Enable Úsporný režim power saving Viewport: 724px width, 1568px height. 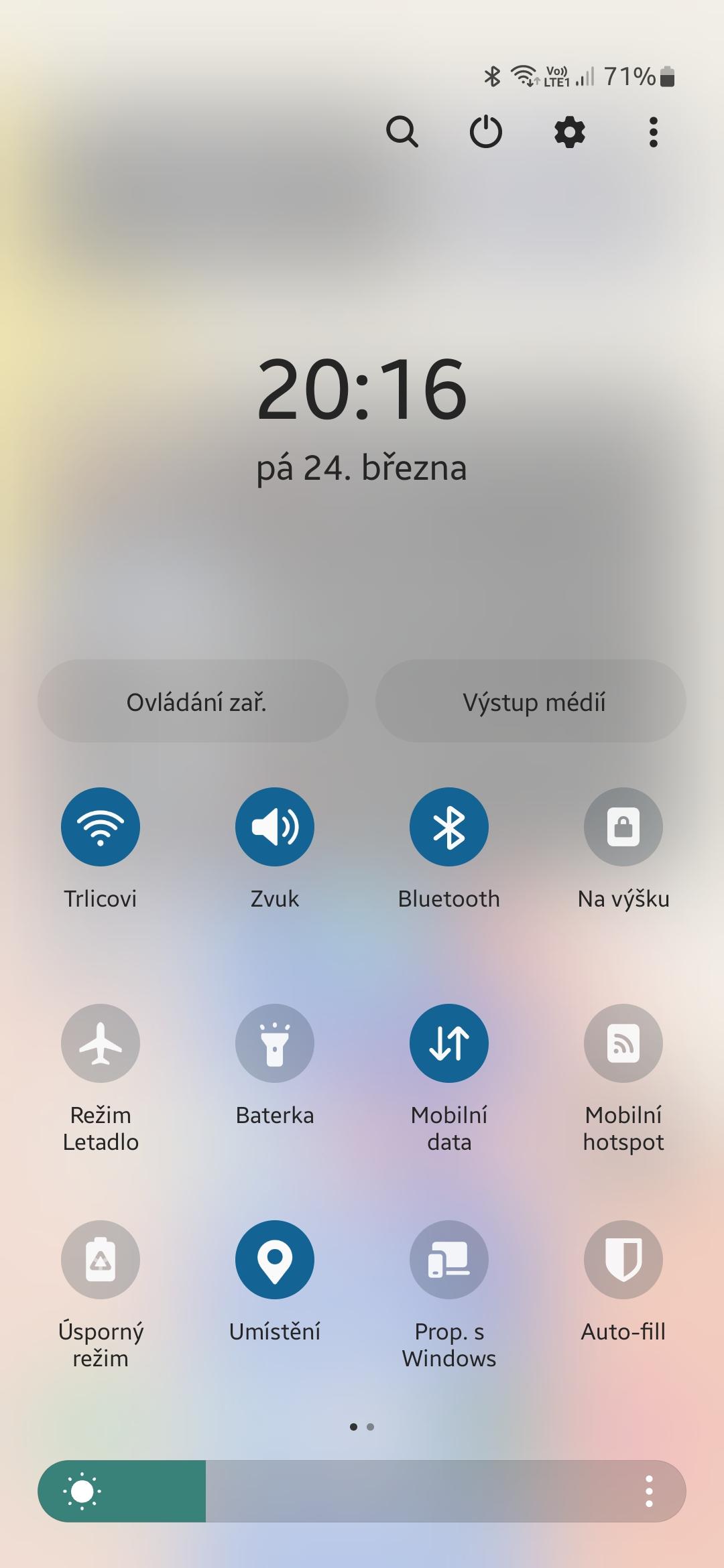(101, 1260)
